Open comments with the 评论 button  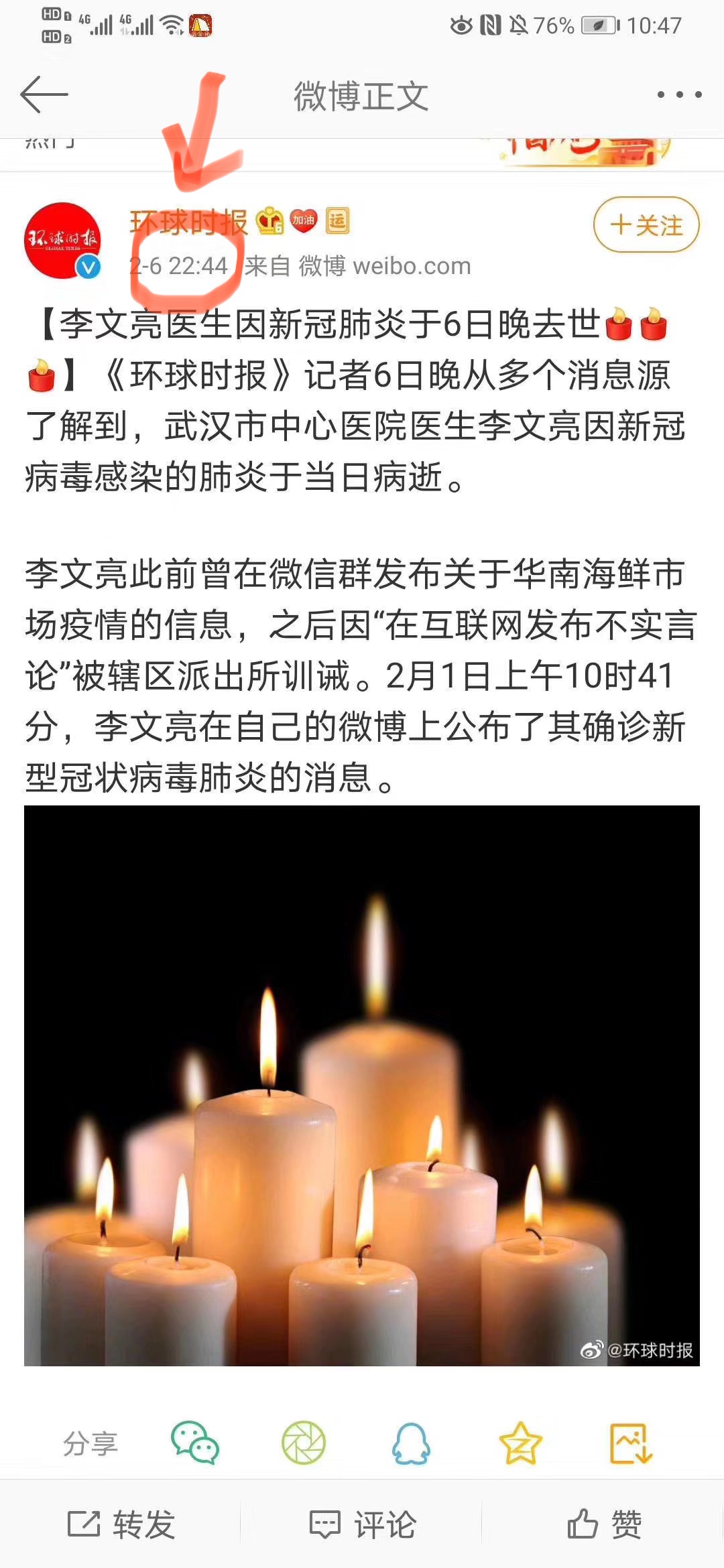click(x=363, y=1524)
